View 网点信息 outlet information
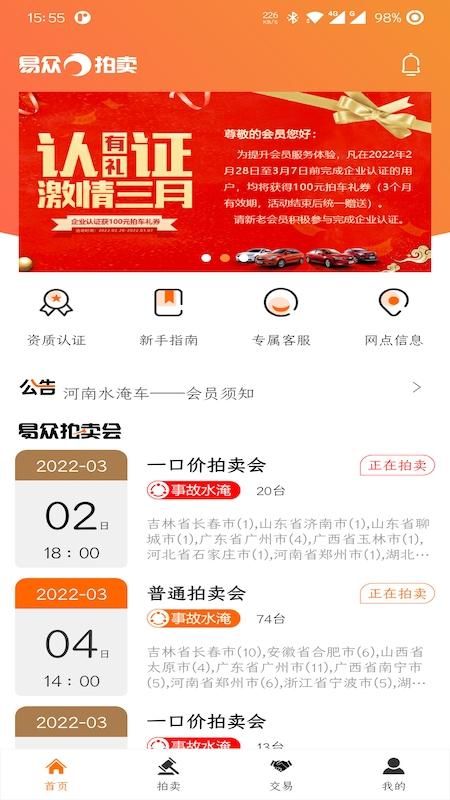The image size is (450, 800). [394, 317]
